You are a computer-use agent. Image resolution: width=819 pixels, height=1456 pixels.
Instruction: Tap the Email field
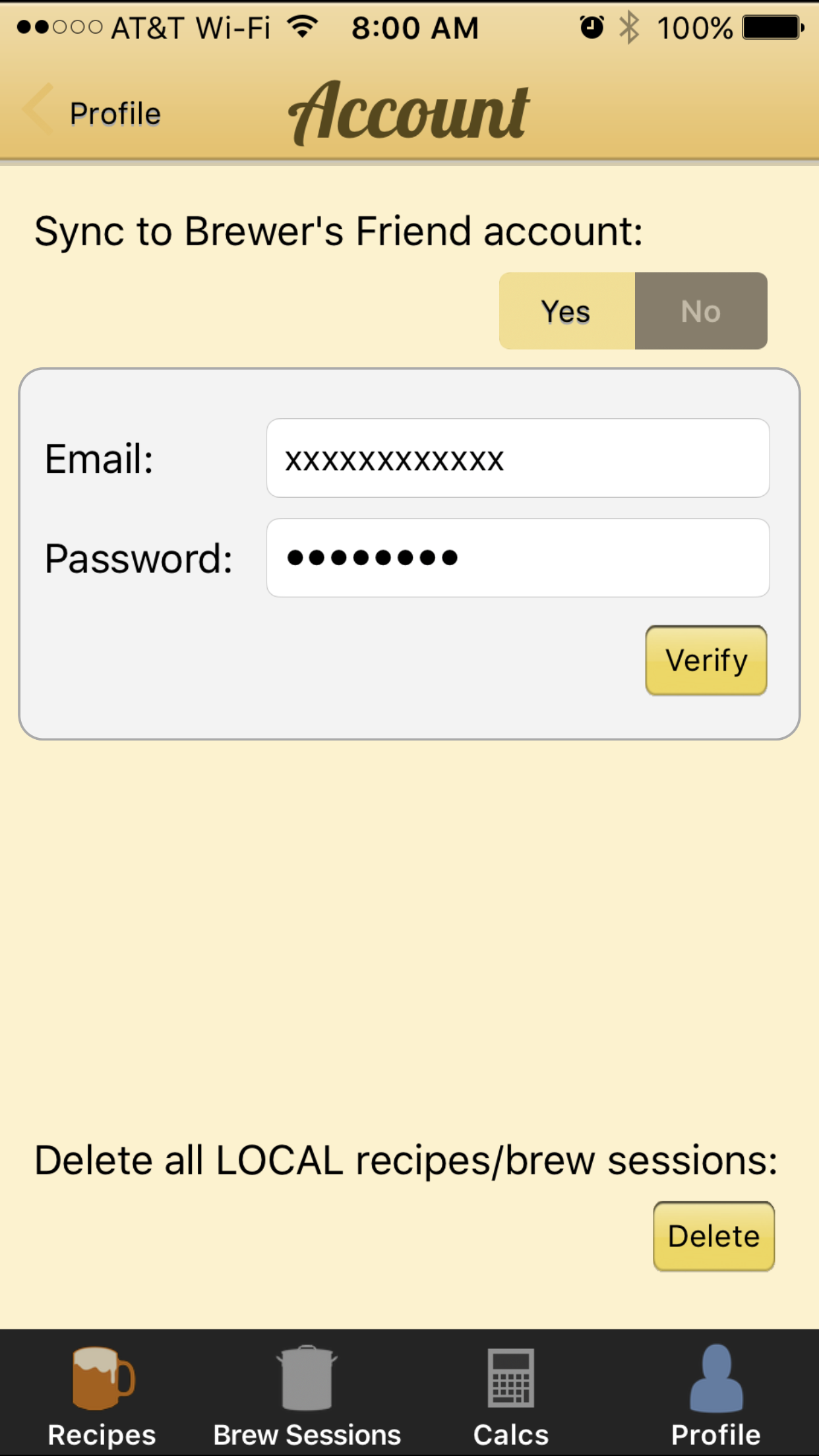(x=518, y=458)
